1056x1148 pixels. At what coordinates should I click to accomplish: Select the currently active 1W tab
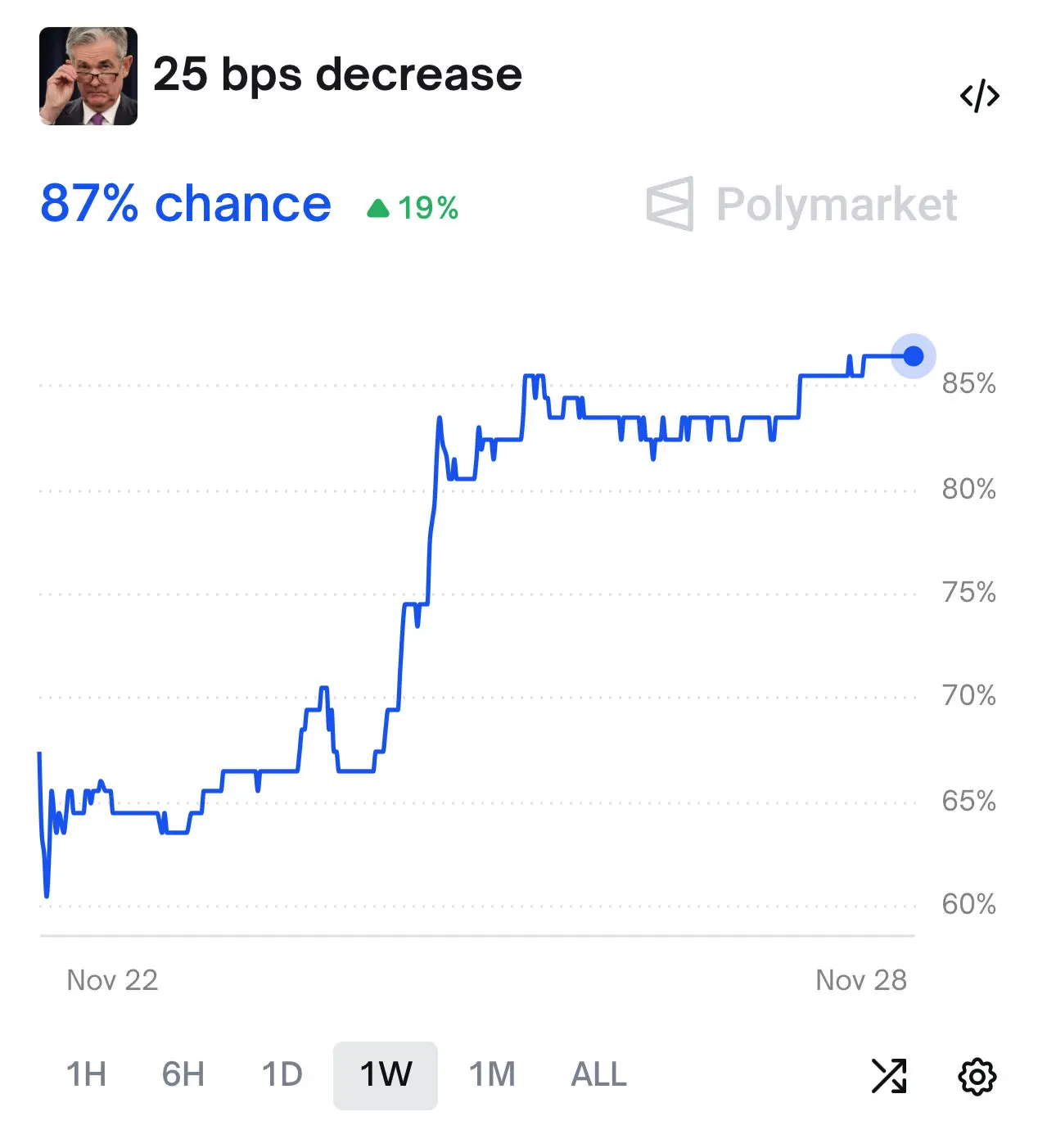385,1075
